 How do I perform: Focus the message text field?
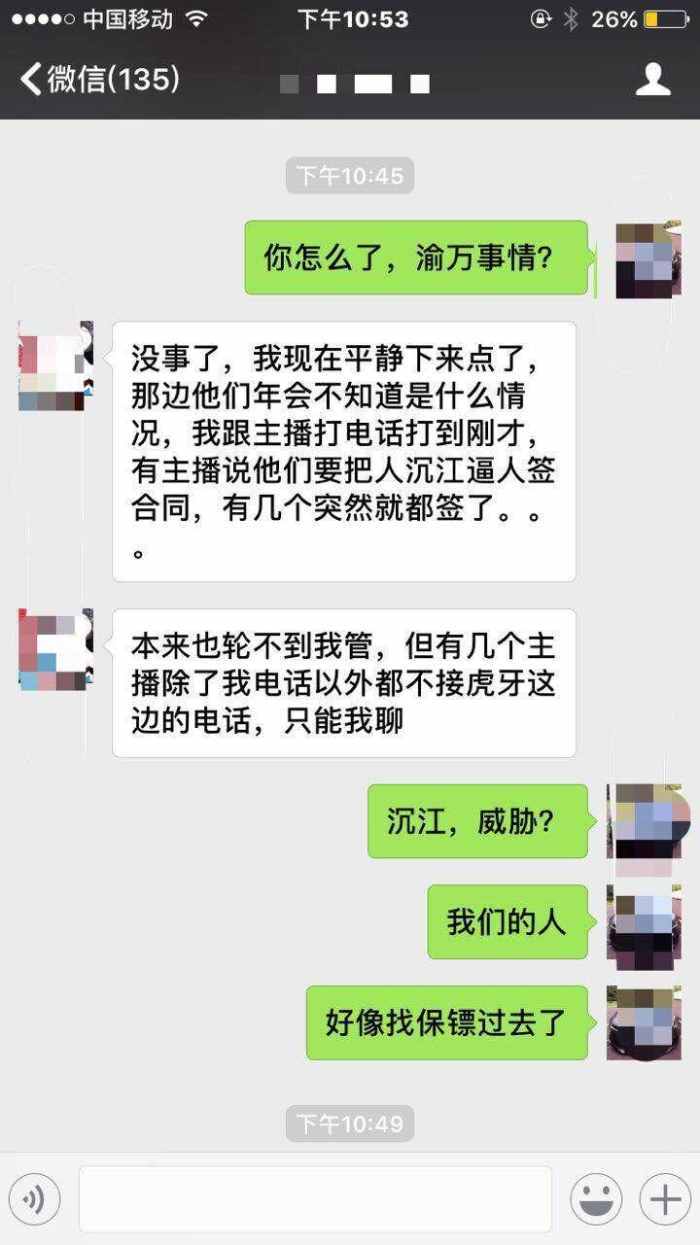coord(315,1199)
